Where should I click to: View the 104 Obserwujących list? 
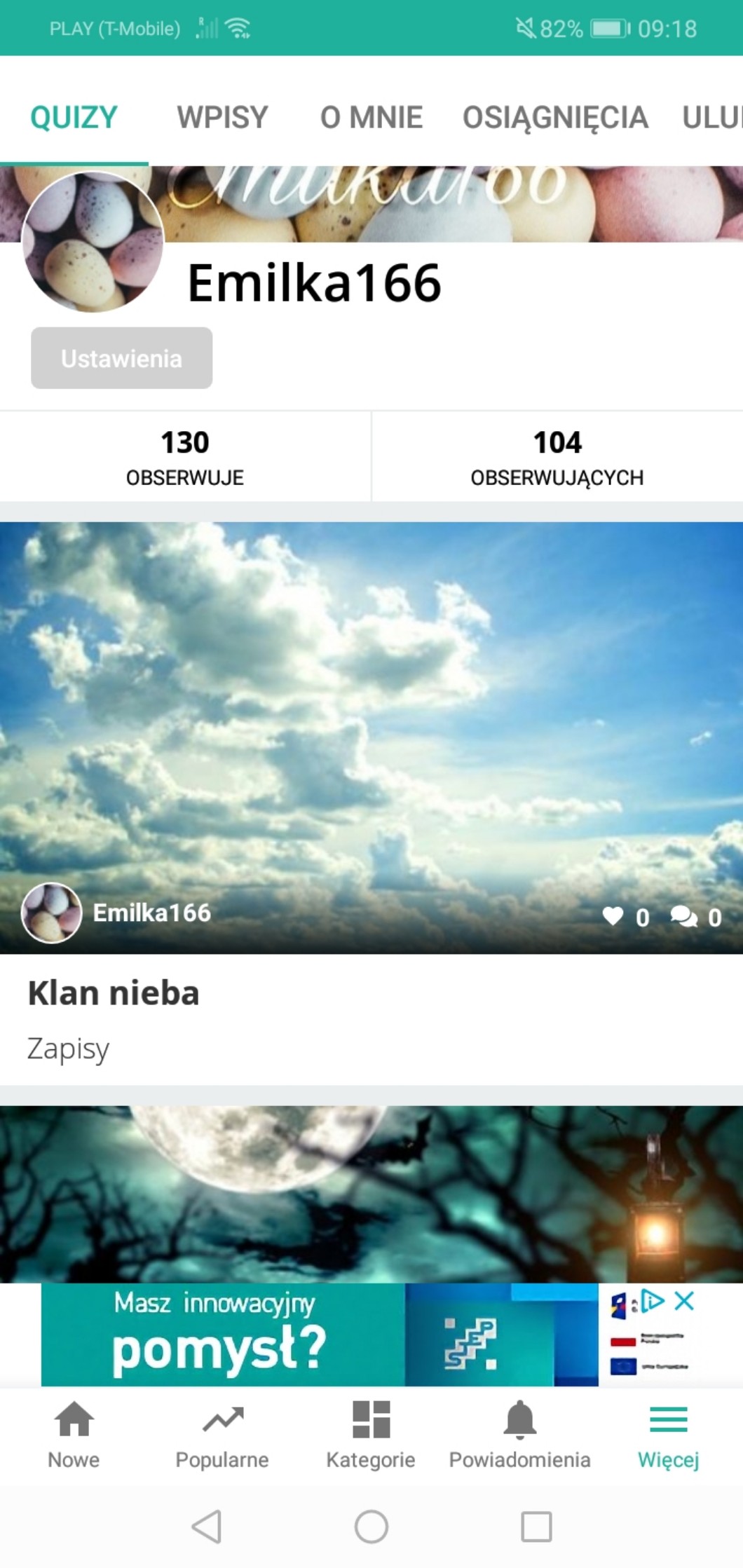click(557, 457)
